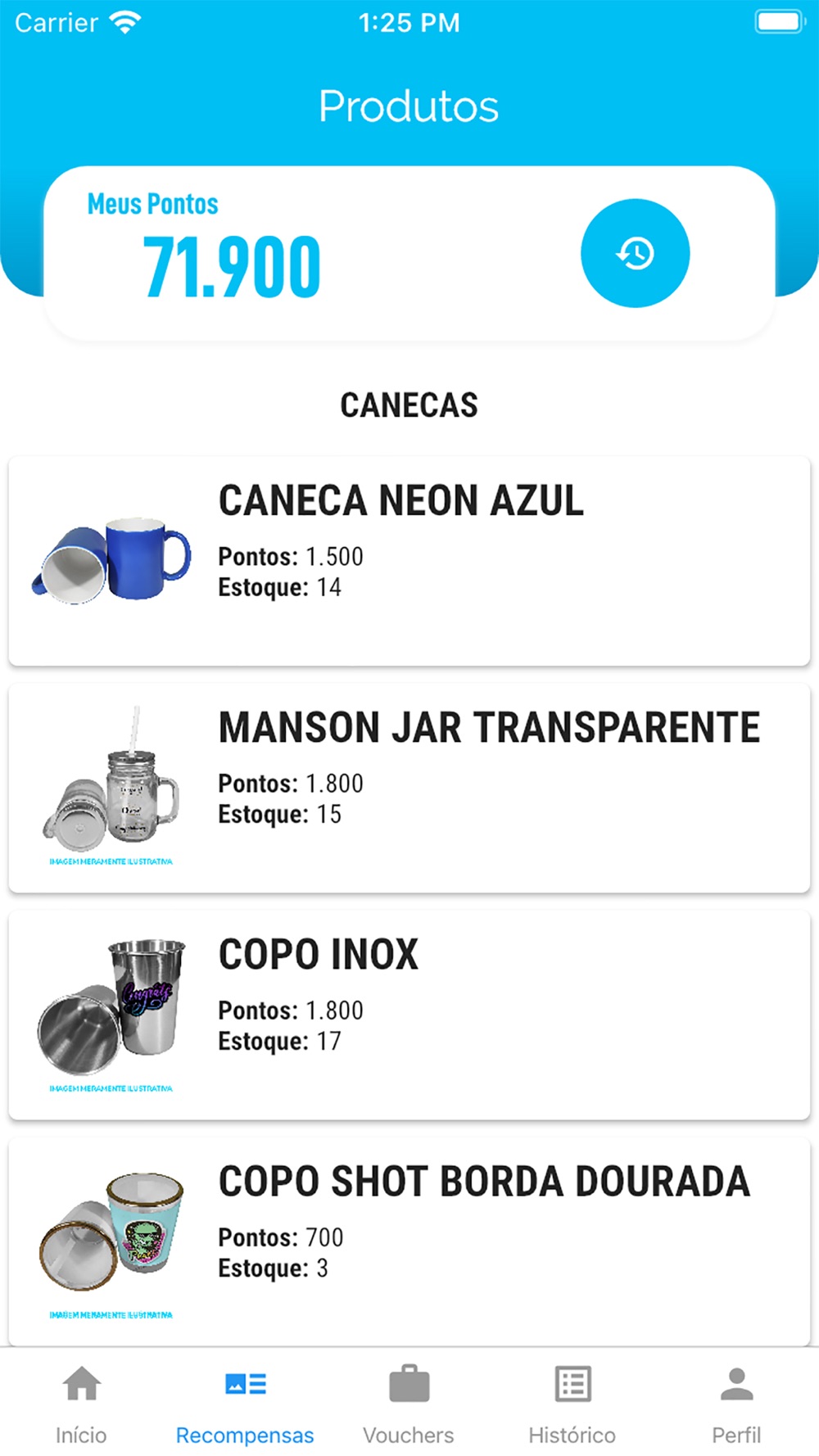This screenshot has height=1456, width=819.
Task: Switch to the Perfil tab
Action: coord(736,1404)
